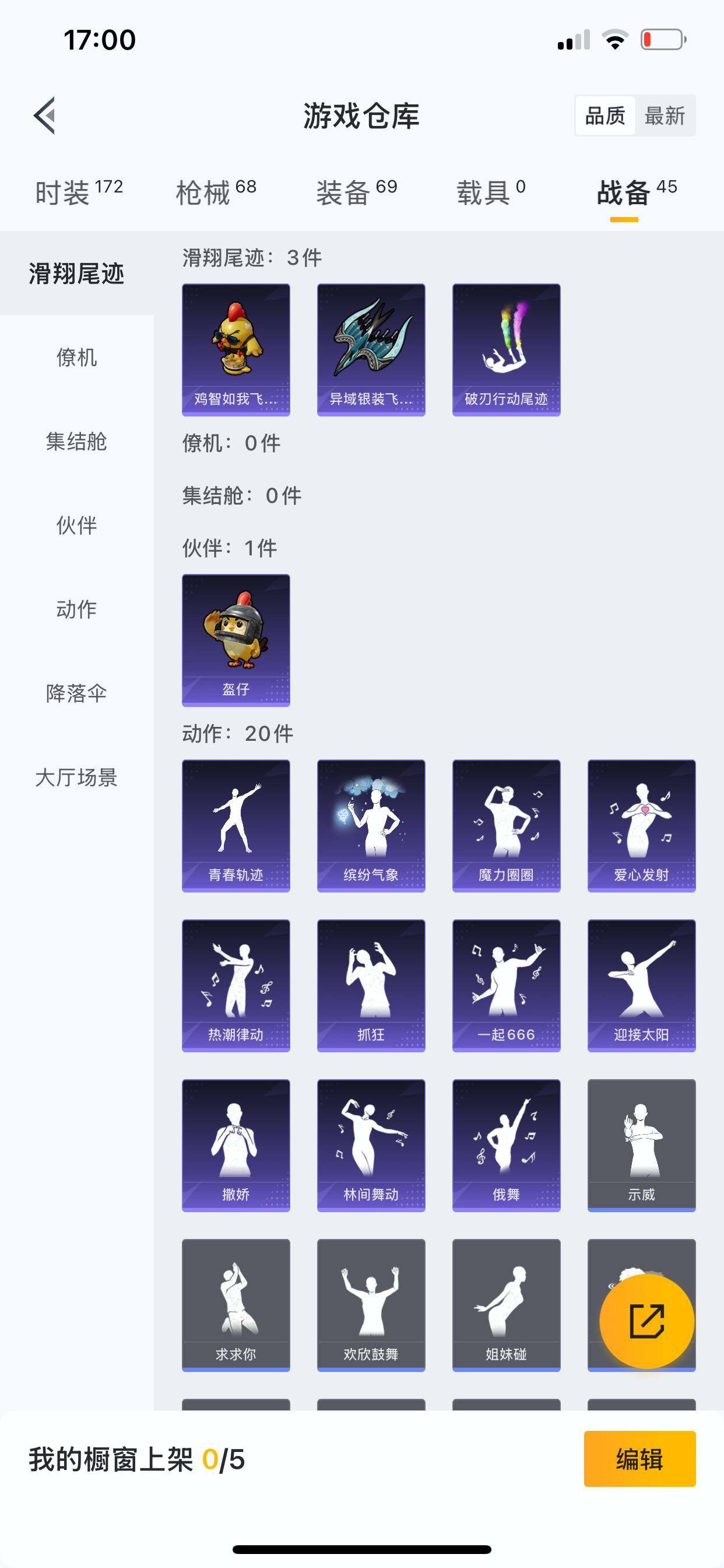Switch sorting to 最新
The image size is (724, 1568).
click(666, 116)
